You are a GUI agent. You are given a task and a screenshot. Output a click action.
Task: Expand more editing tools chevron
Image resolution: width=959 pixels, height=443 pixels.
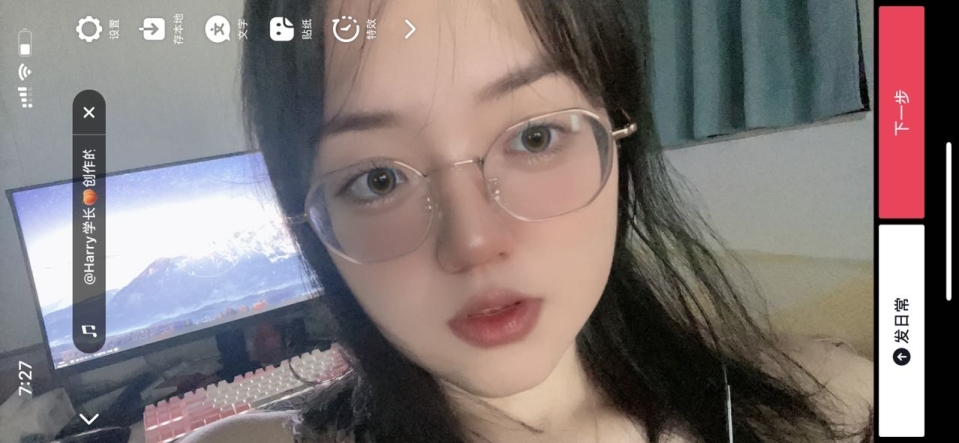click(x=409, y=29)
